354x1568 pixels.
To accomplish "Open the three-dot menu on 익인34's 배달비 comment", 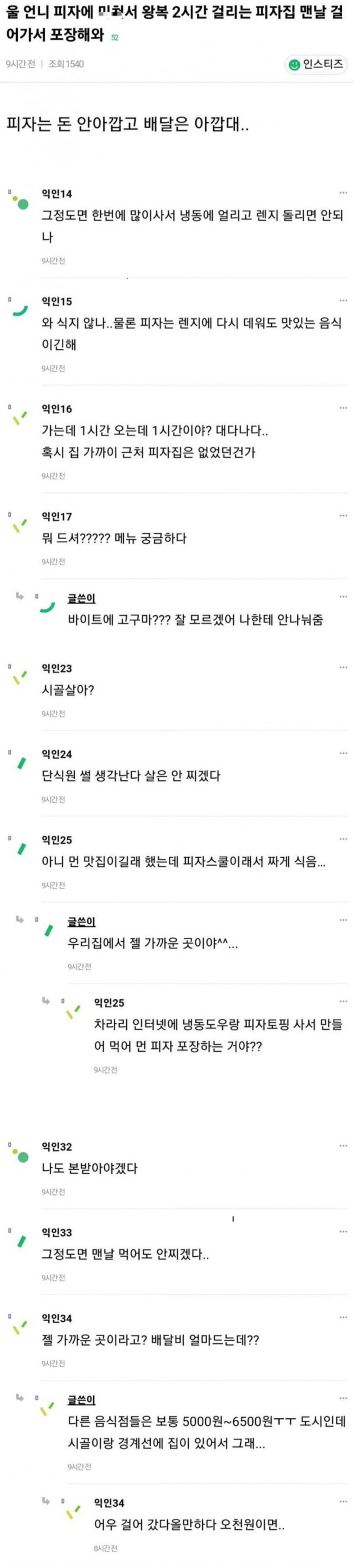I will (343, 1318).
